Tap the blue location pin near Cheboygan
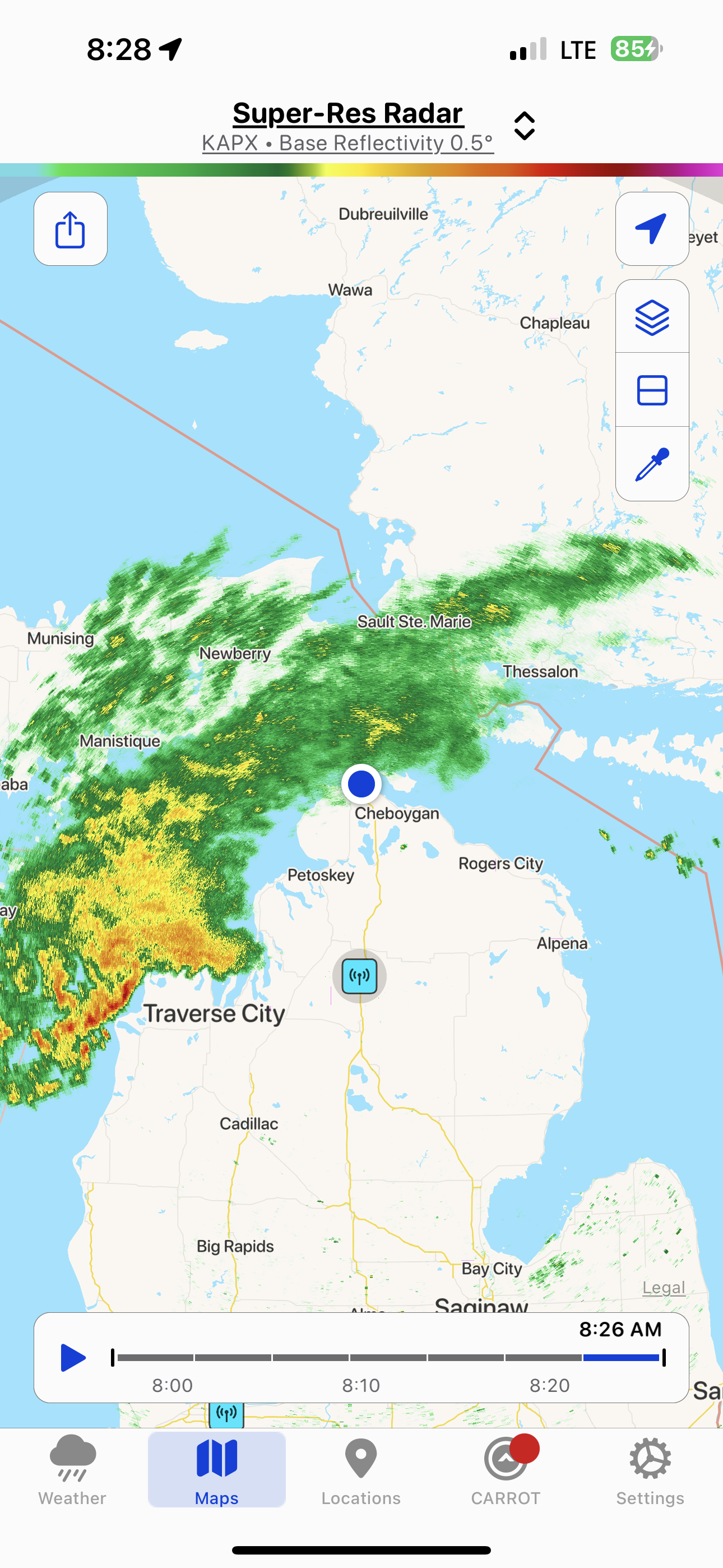The image size is (723, 1568). coord(361,784)
